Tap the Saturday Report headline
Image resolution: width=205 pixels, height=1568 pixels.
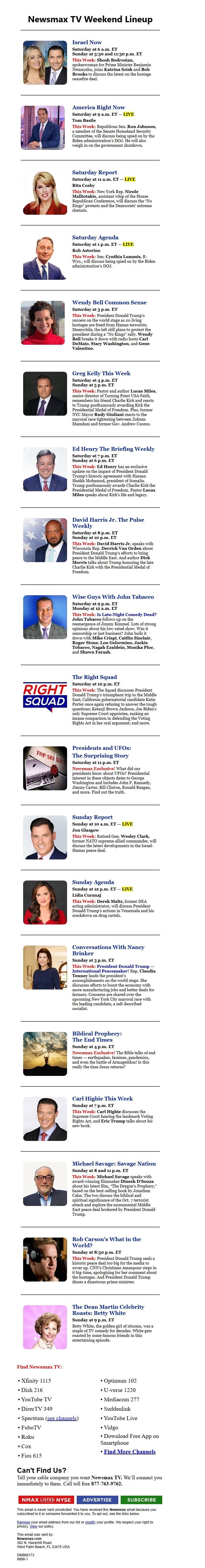click(x=94, y=172)
